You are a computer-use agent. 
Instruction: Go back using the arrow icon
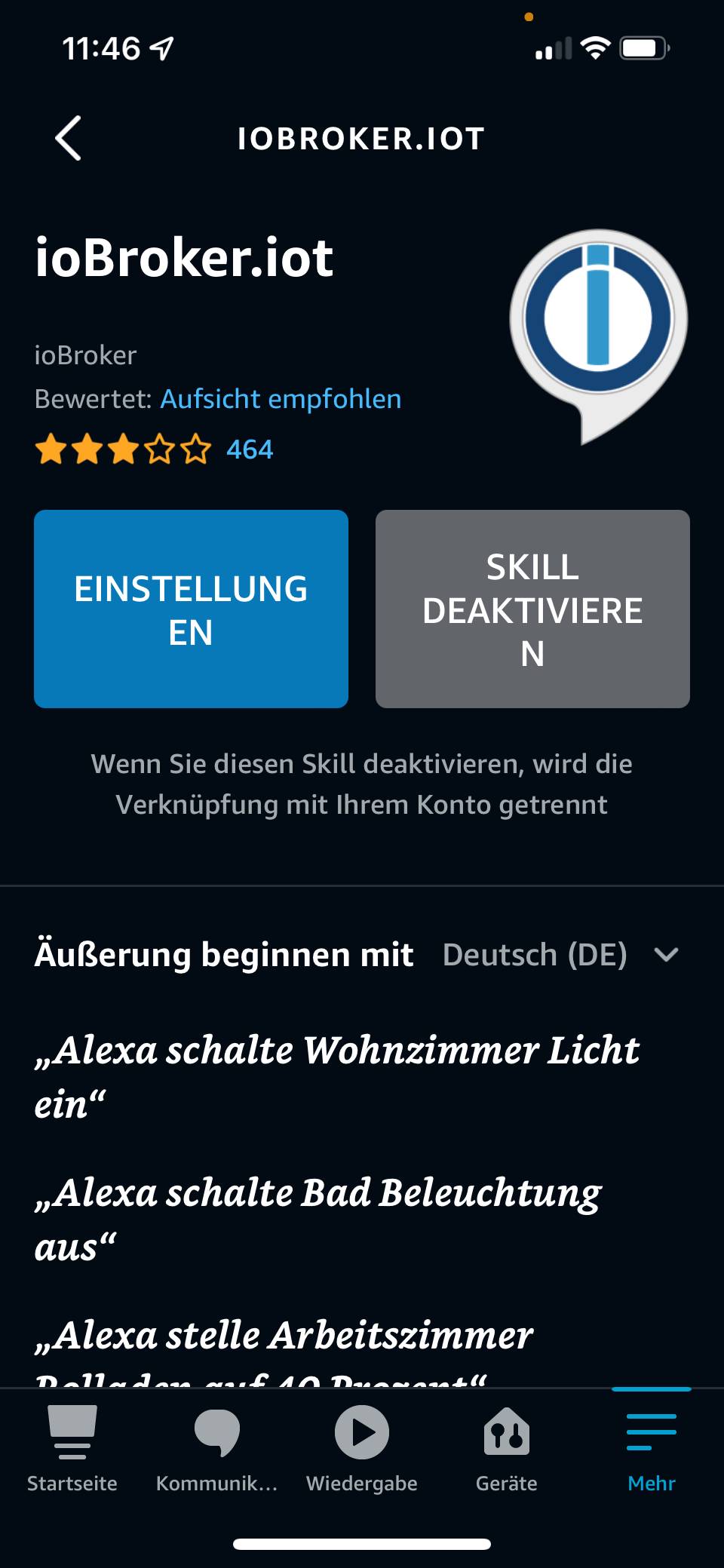click(68, 138)
